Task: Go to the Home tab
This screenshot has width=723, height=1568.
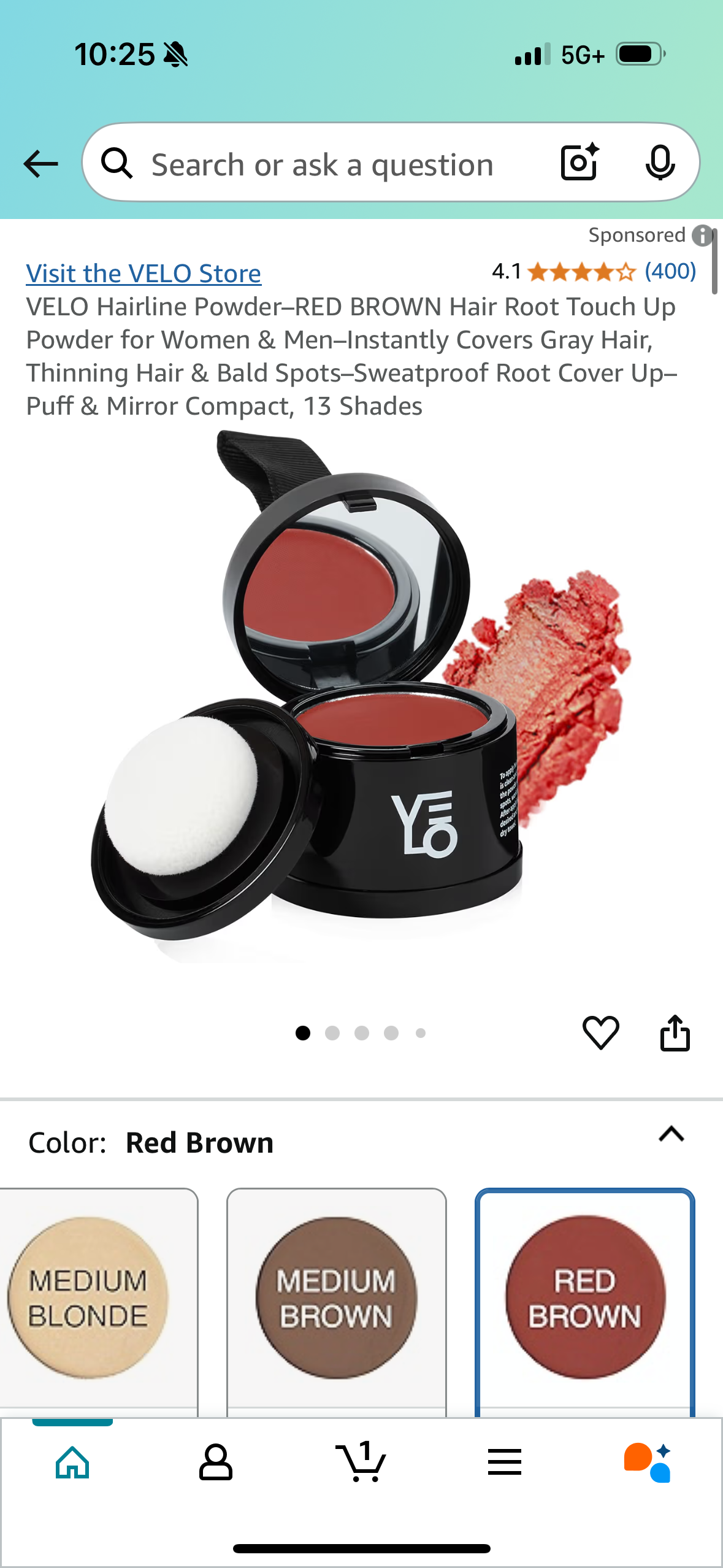Action: click(72, 1462)
